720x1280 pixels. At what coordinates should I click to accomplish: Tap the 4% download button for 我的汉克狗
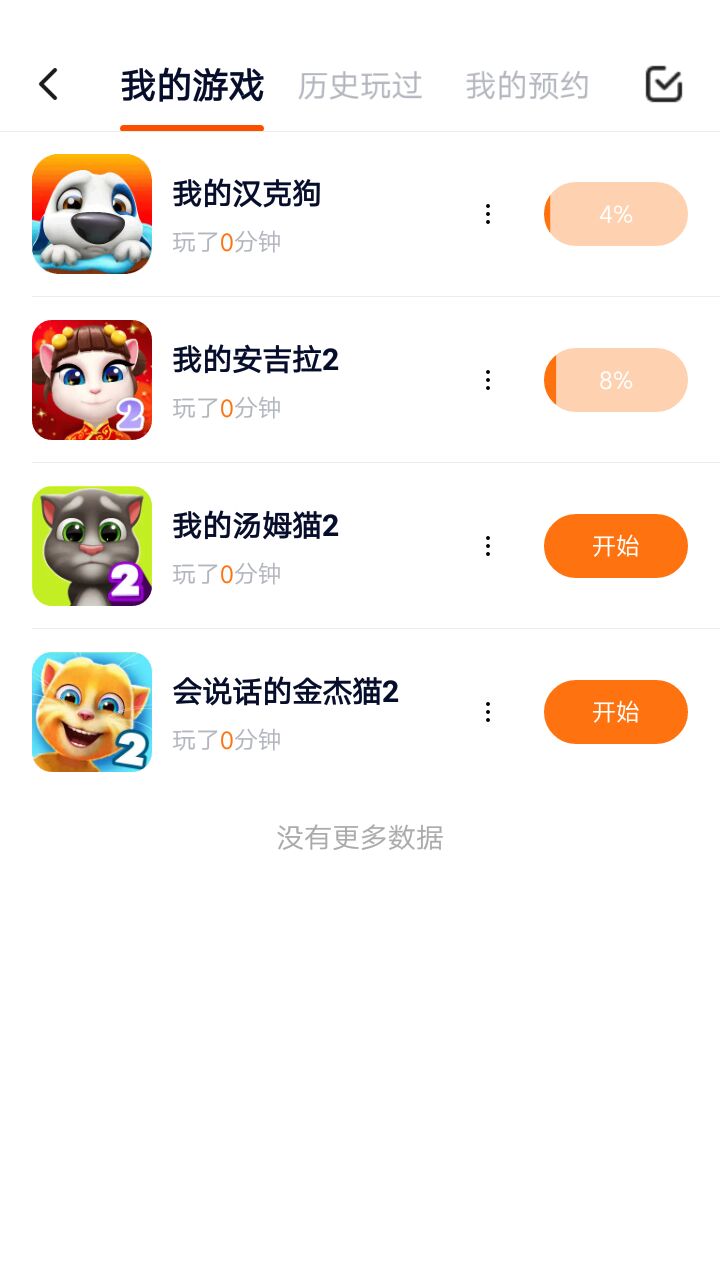point(616,214)
